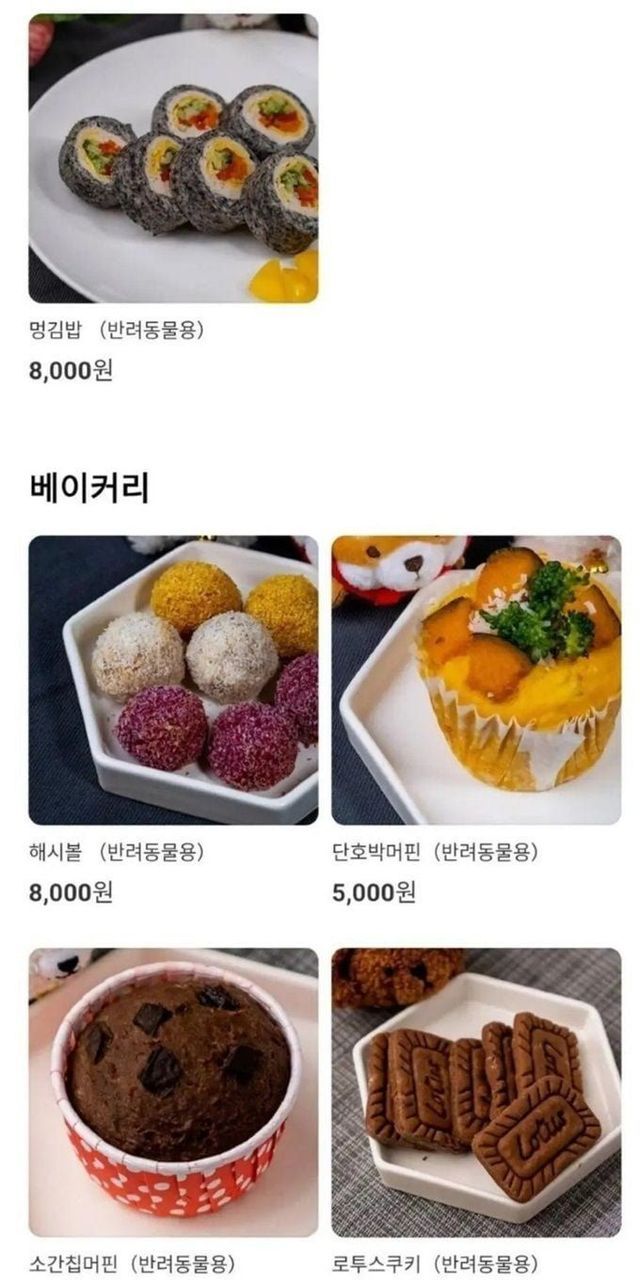Choose the 소간칩머핀 item
Viewport: 640px width, 1280px height.
coord(173,1092)
